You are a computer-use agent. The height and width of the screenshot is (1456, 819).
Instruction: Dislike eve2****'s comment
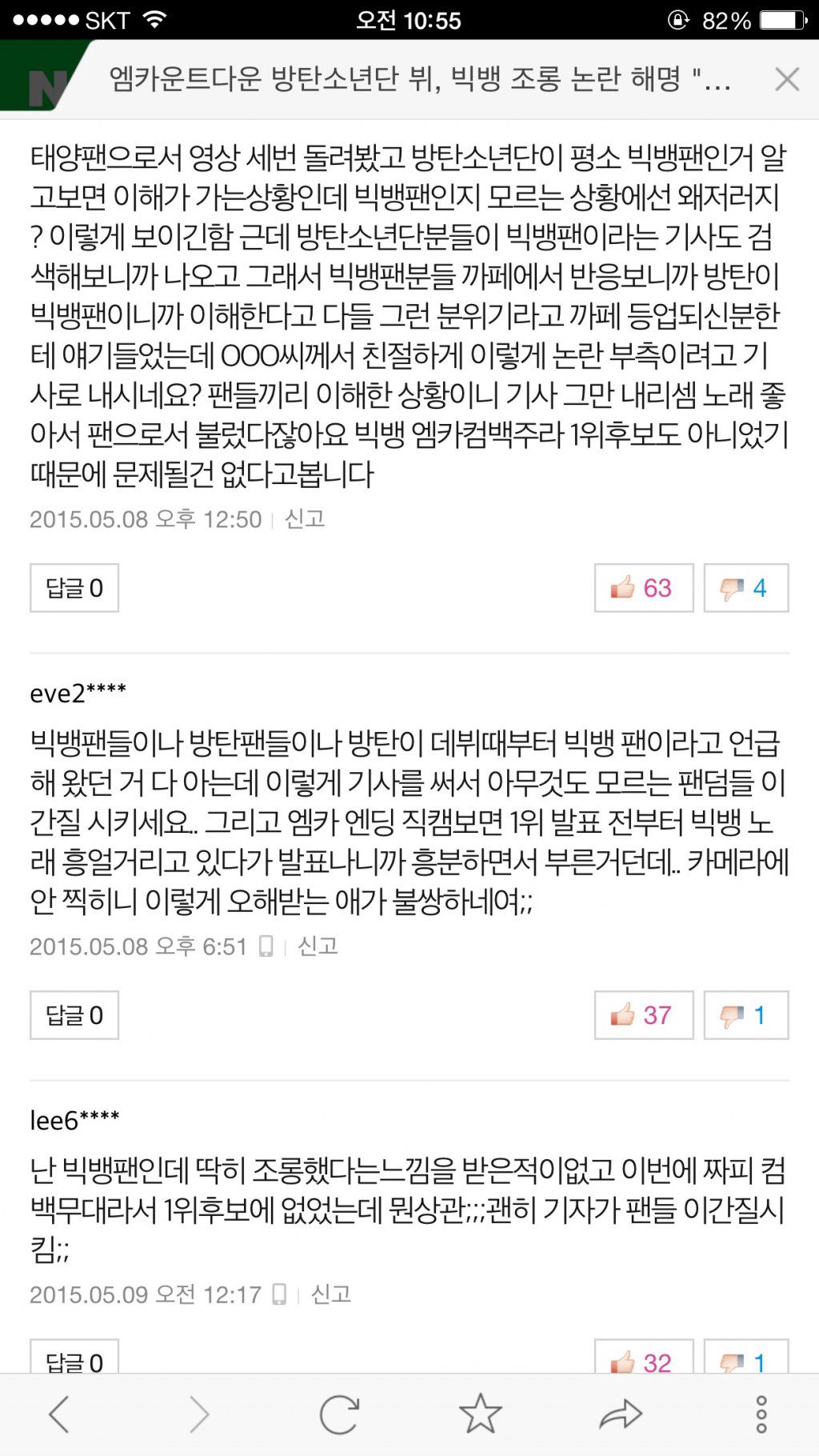745,1015
